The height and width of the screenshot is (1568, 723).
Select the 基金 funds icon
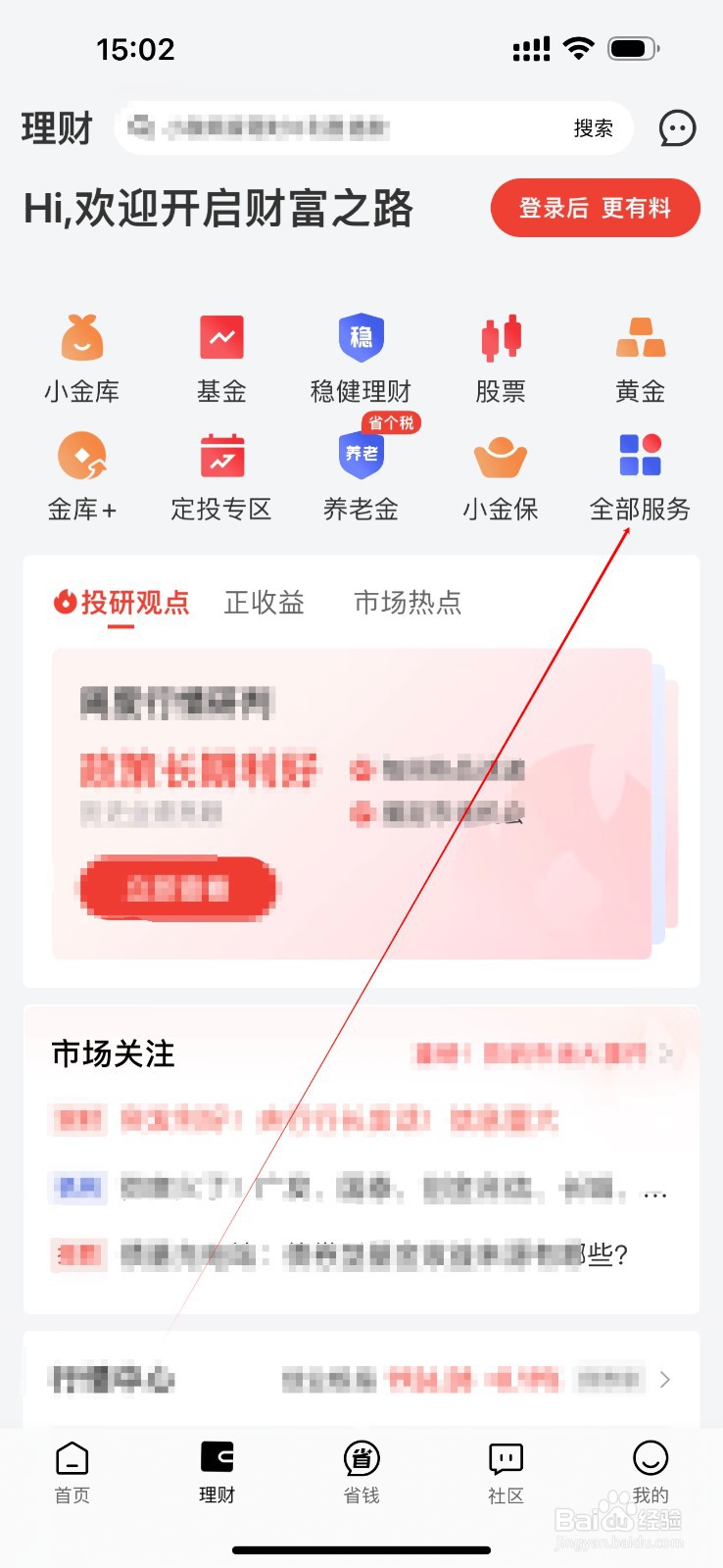pos(220,338)
